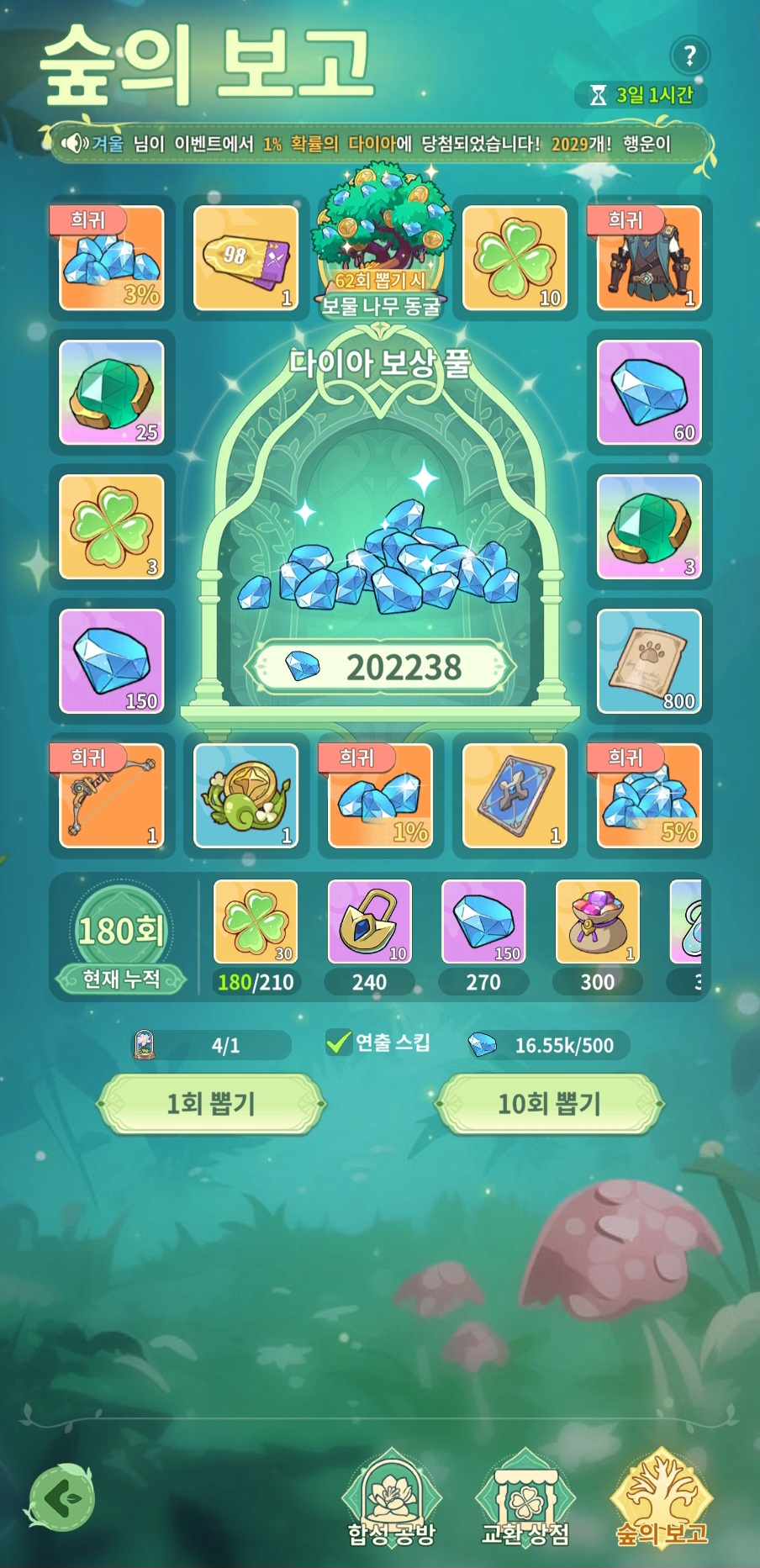Switch to the 합성 공방 tab
This screenshot has height=1568, width=760.
(x=392, y=1501)
